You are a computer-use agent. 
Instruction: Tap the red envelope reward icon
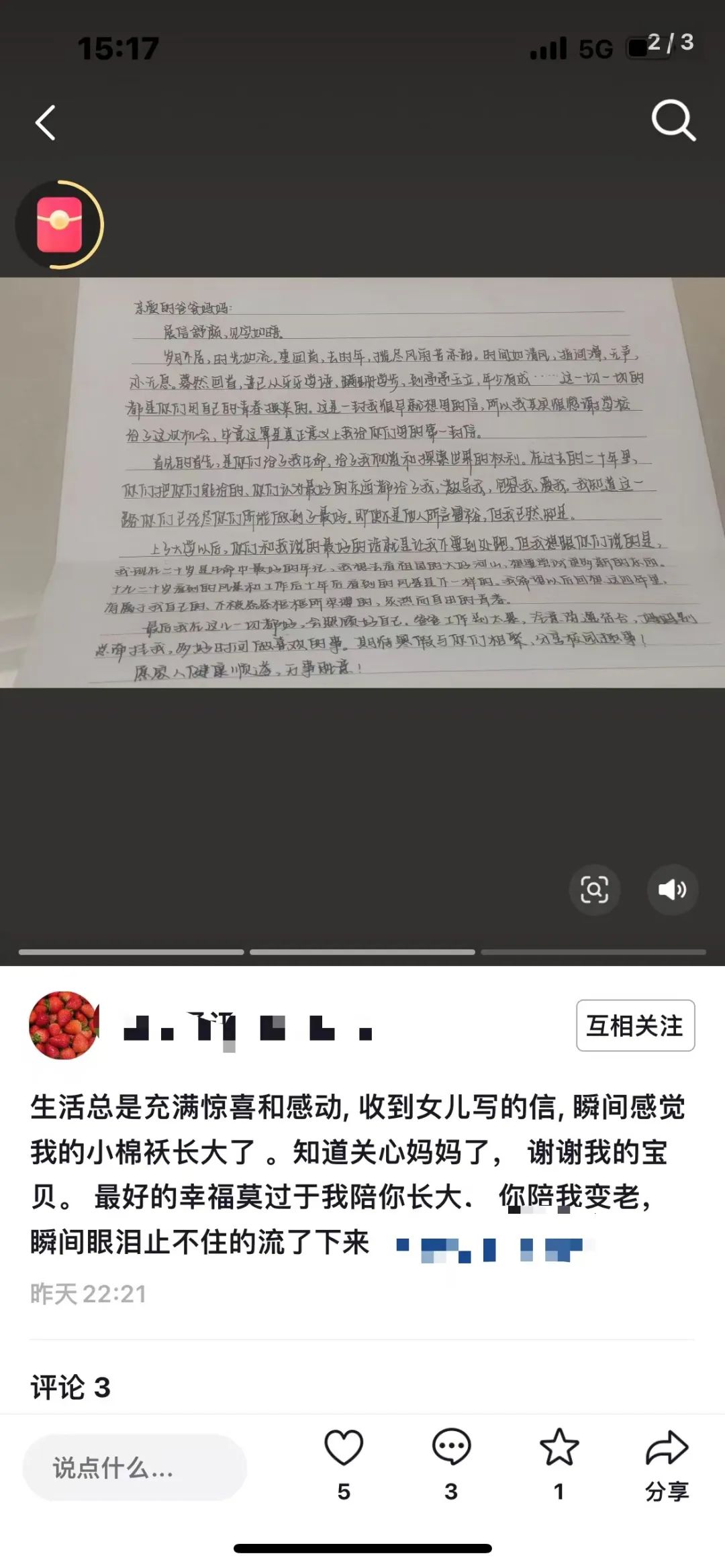[x=60, y=225]
